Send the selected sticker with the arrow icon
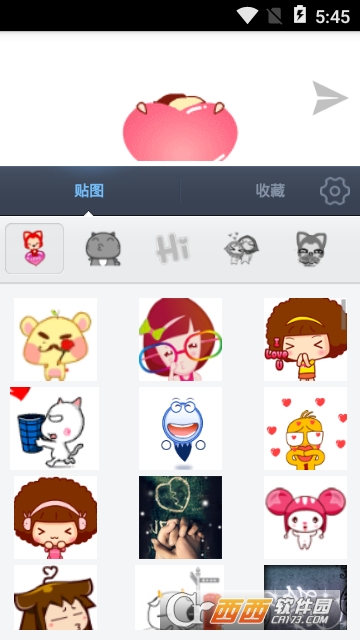Viewport: 360px width, 640px height. click(330, 98)
